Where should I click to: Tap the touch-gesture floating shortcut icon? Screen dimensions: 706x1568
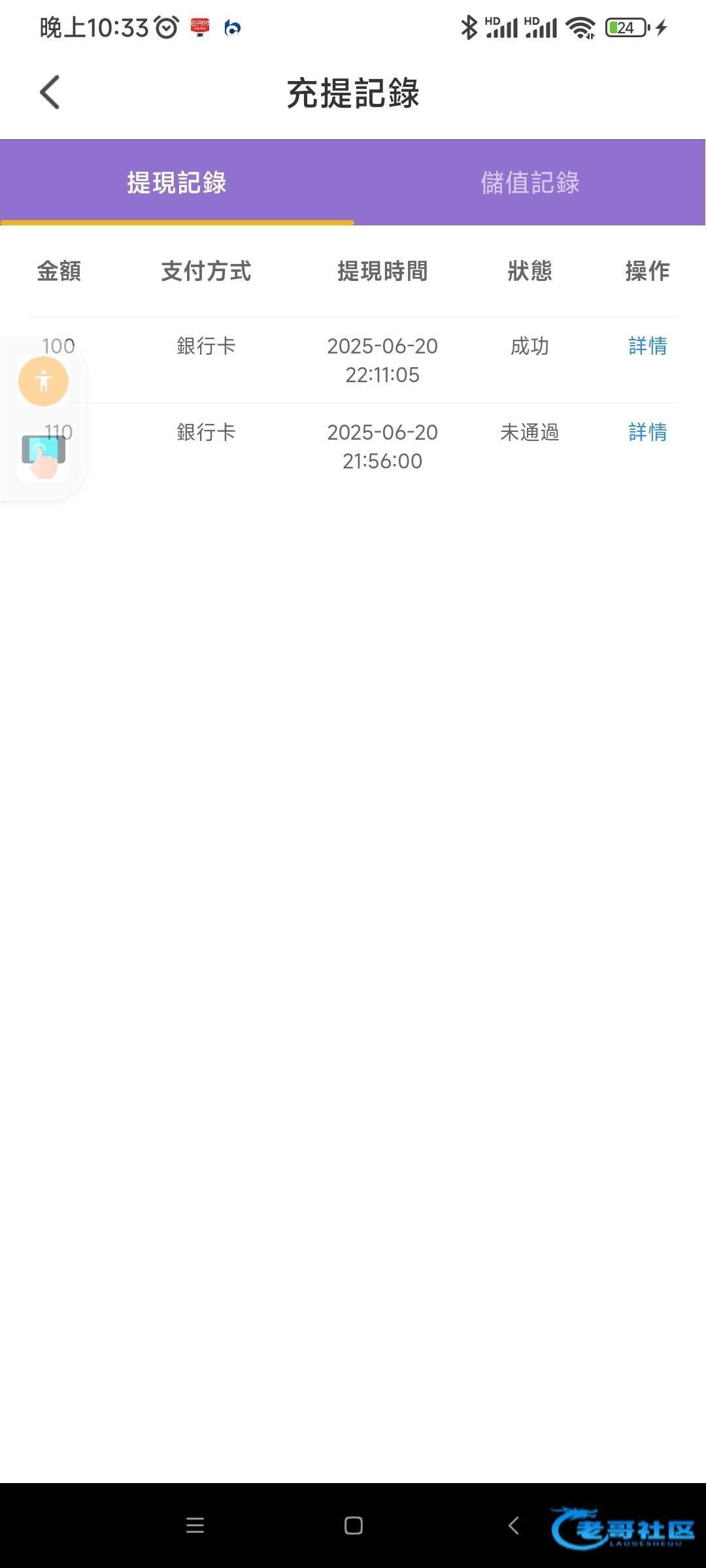[43, 455]
